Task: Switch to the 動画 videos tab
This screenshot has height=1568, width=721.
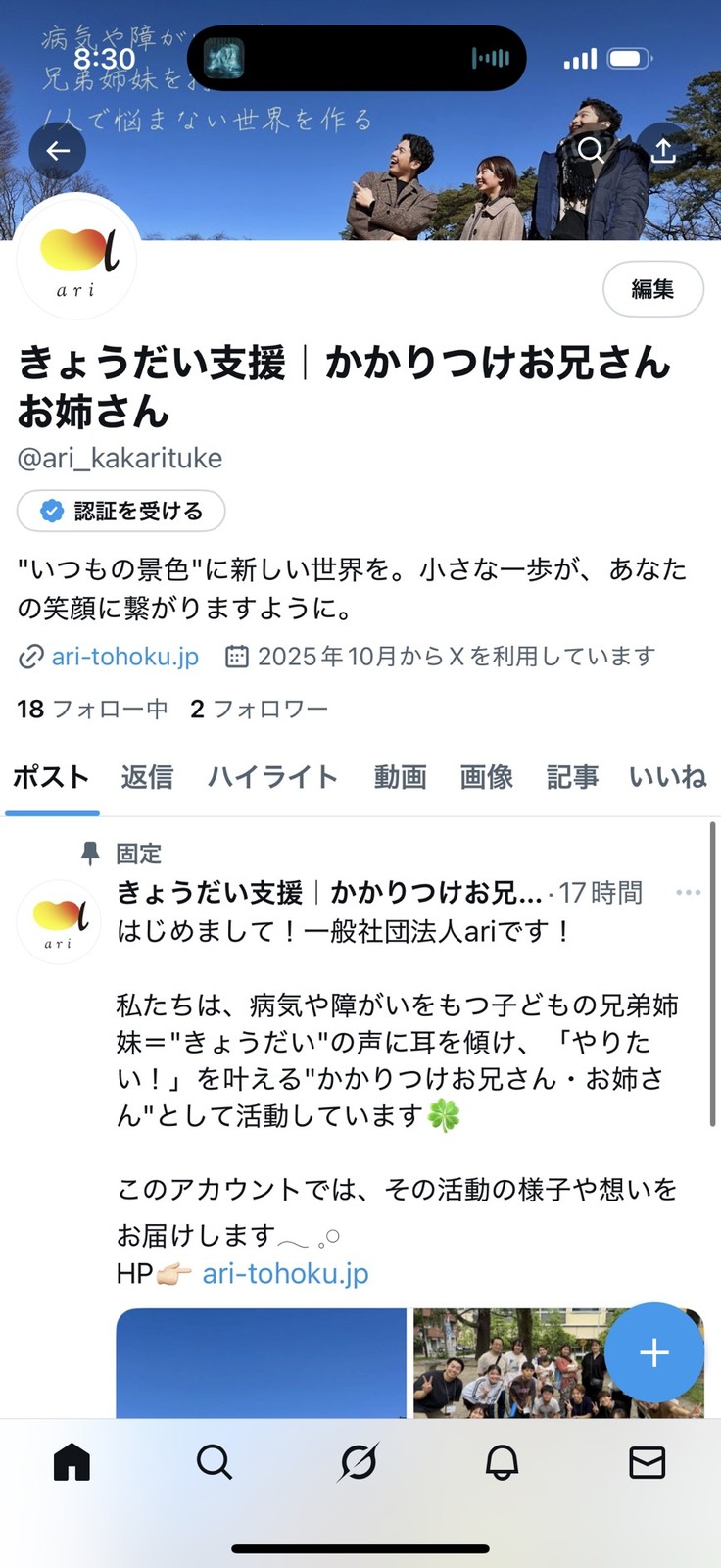Action: click(x=400, y=777)
